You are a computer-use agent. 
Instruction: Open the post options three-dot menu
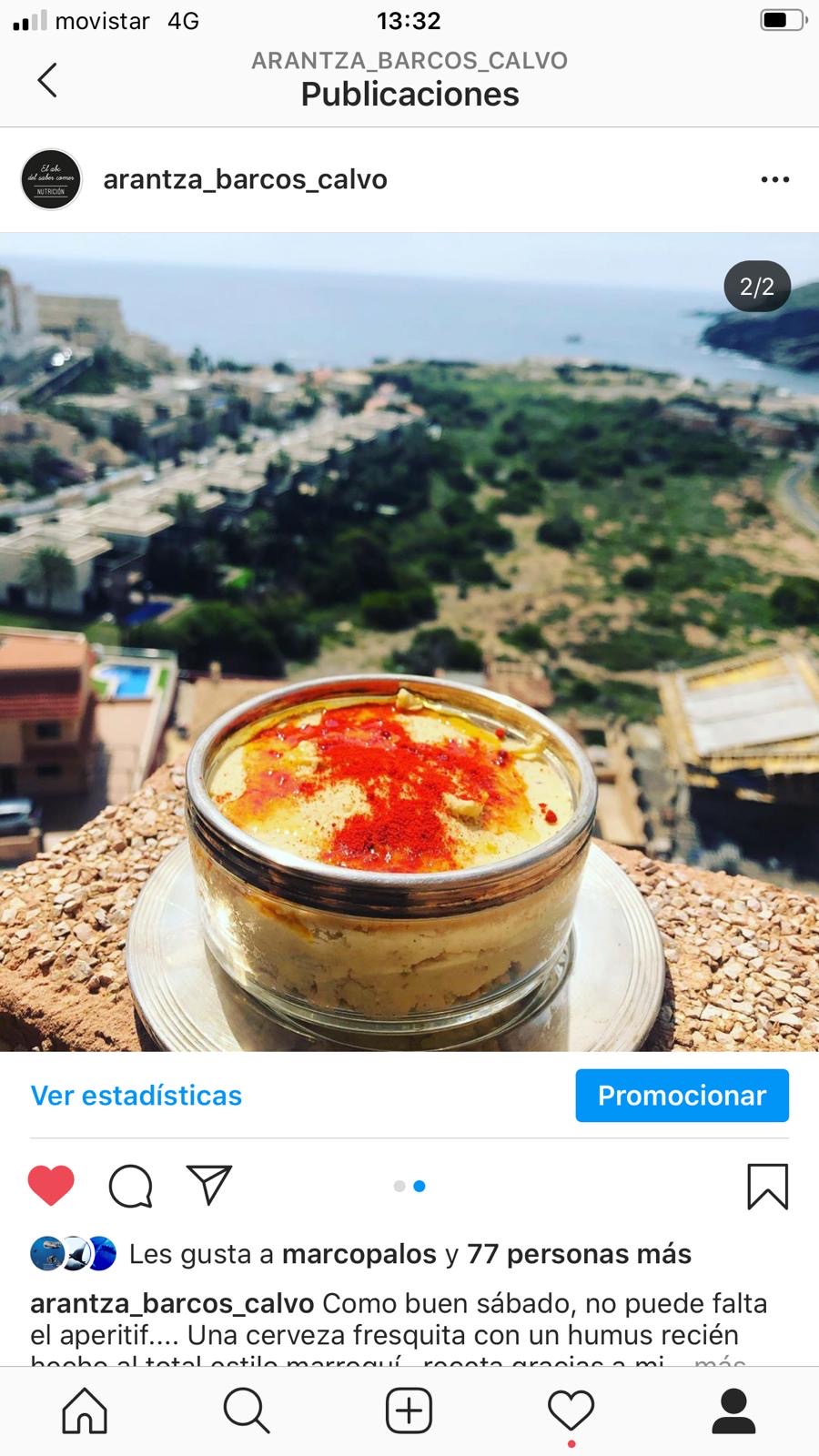774,180
